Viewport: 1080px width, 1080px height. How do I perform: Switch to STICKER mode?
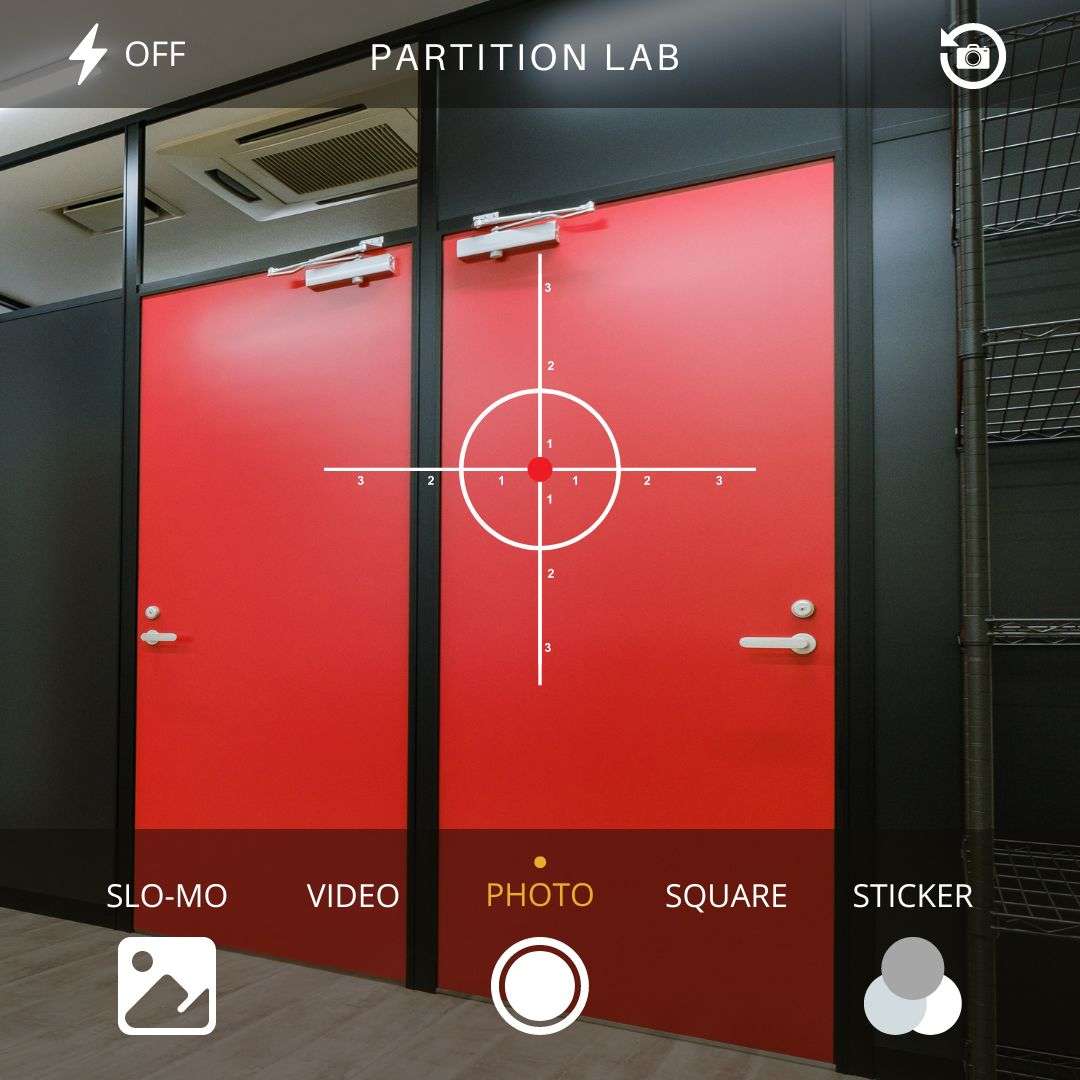pyautogui.click(x=912, y=896)
